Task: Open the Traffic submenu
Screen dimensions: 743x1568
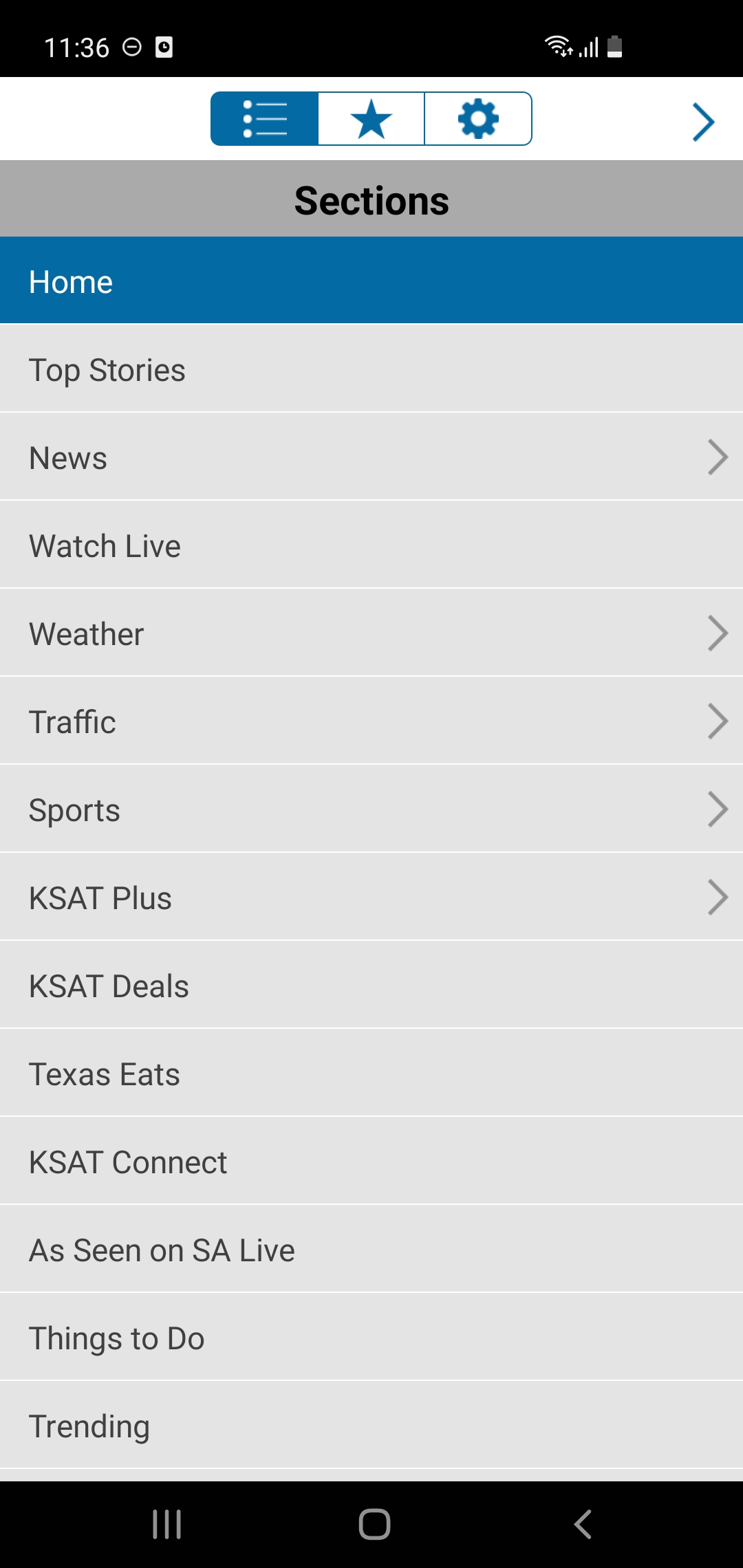Action: tap(371, 721)
